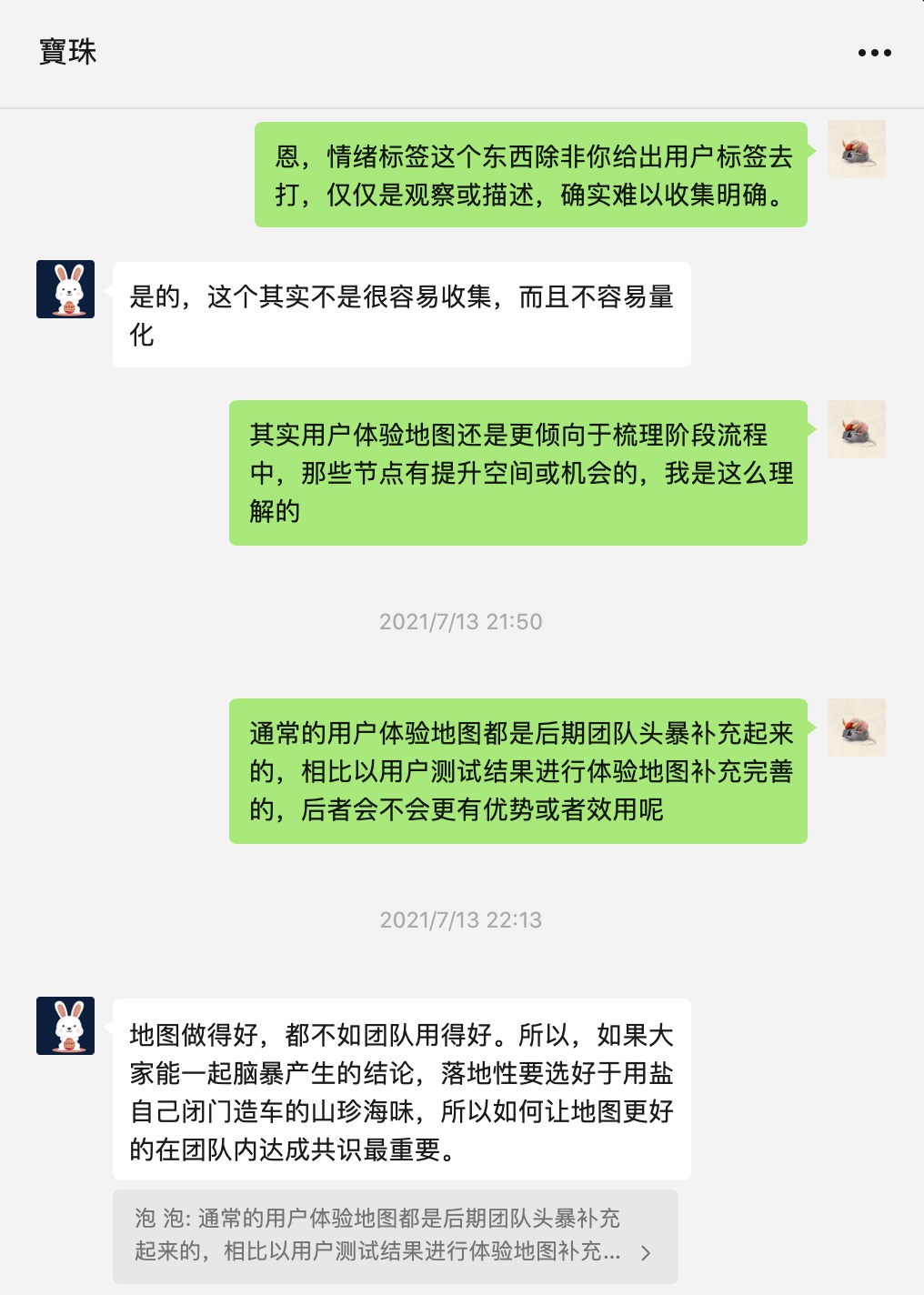The image size is (924, 1295).
Task: Click the rabbit avatar beside the 是的 message
Action: [65, 289]
